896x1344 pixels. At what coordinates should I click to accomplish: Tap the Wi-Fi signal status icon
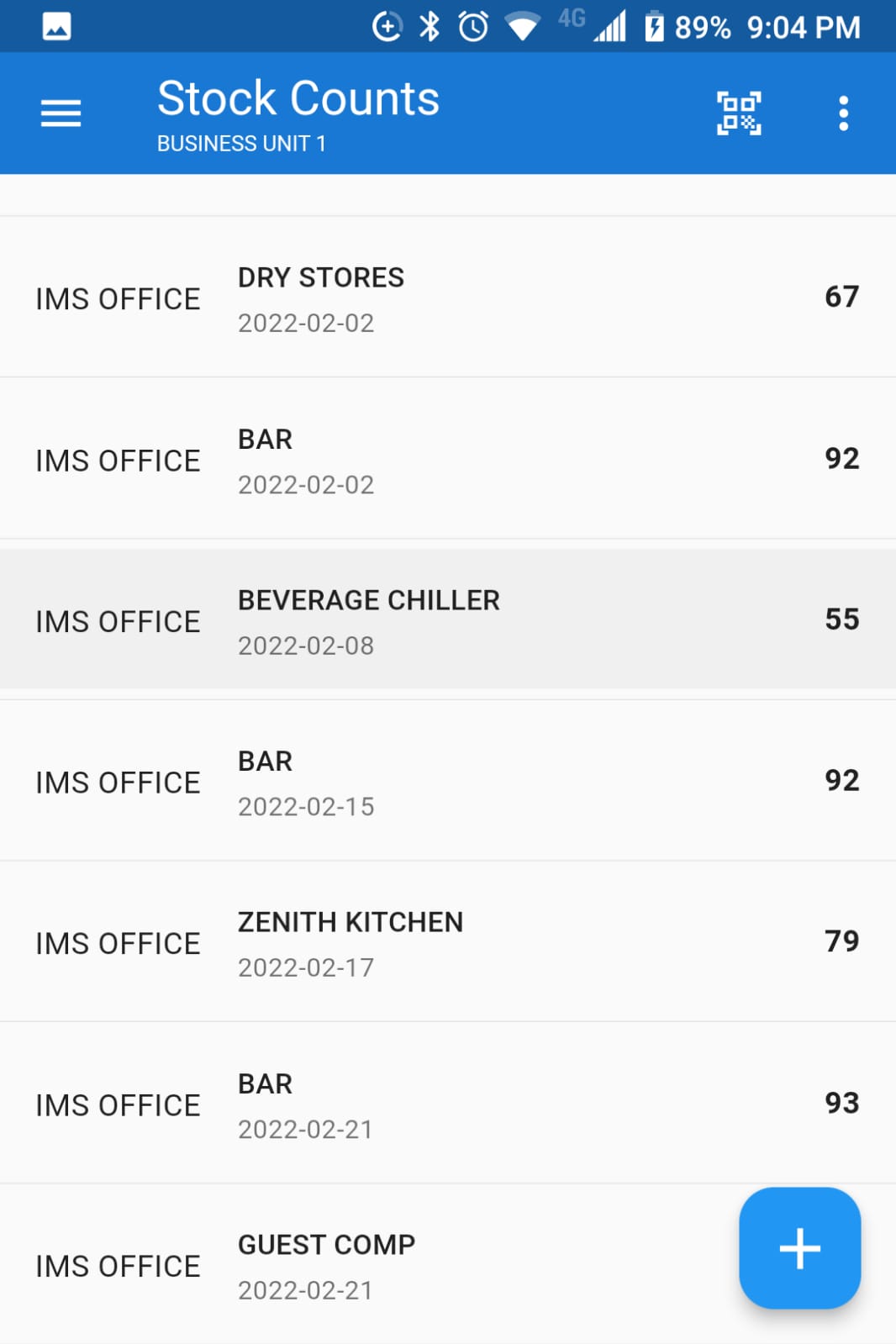click(522, 26)
